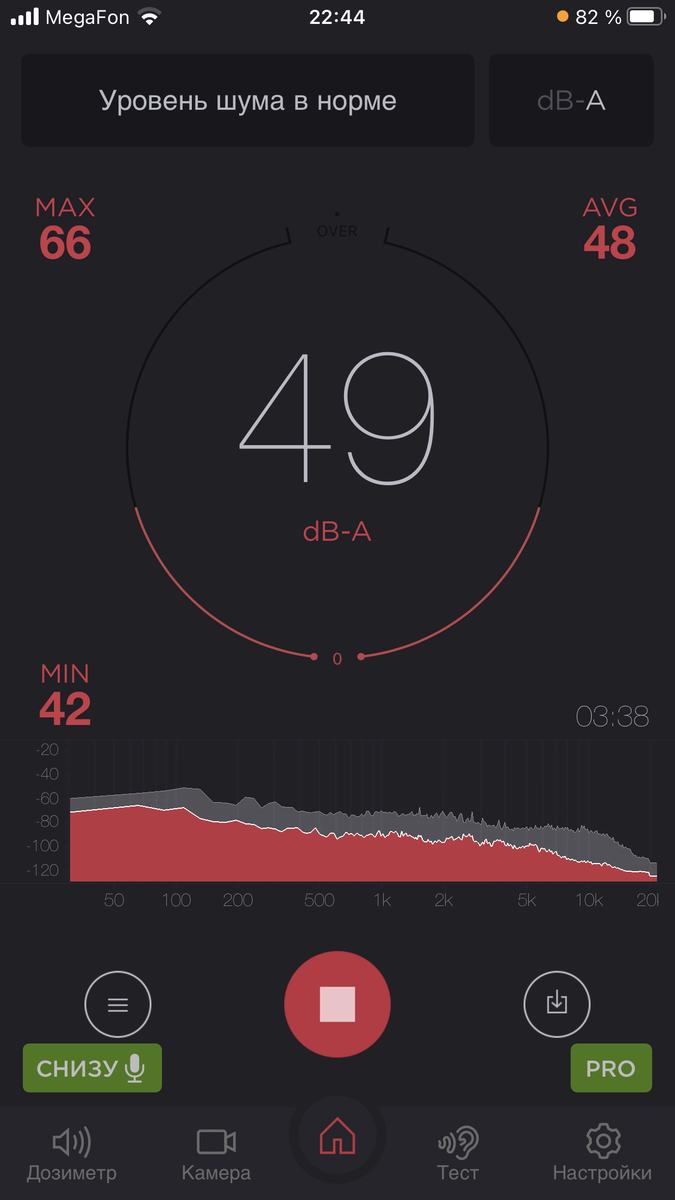
Task: Go to the home tab
Action: pyautogui.click(x=337, y=1137)
